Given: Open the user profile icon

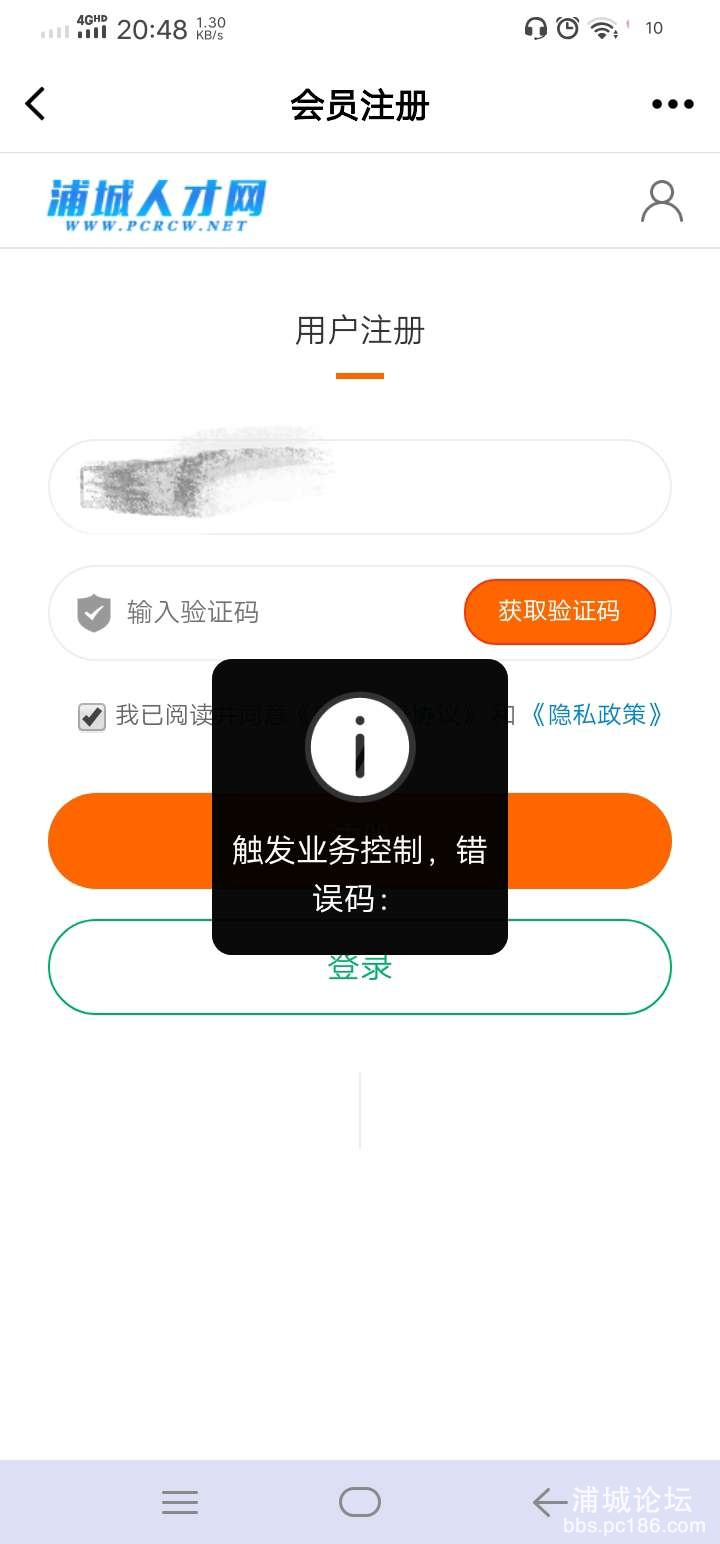Looking at the screenshot, I should [x=661, y=201].
